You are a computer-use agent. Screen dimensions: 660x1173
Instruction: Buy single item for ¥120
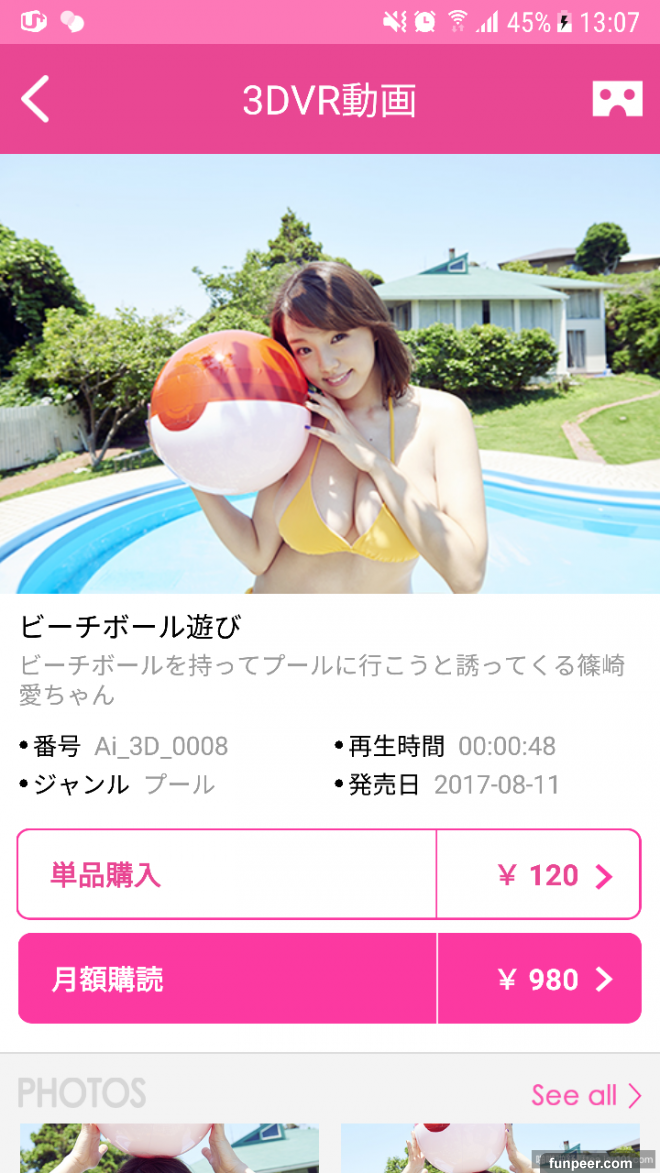[x=329, y=875]
